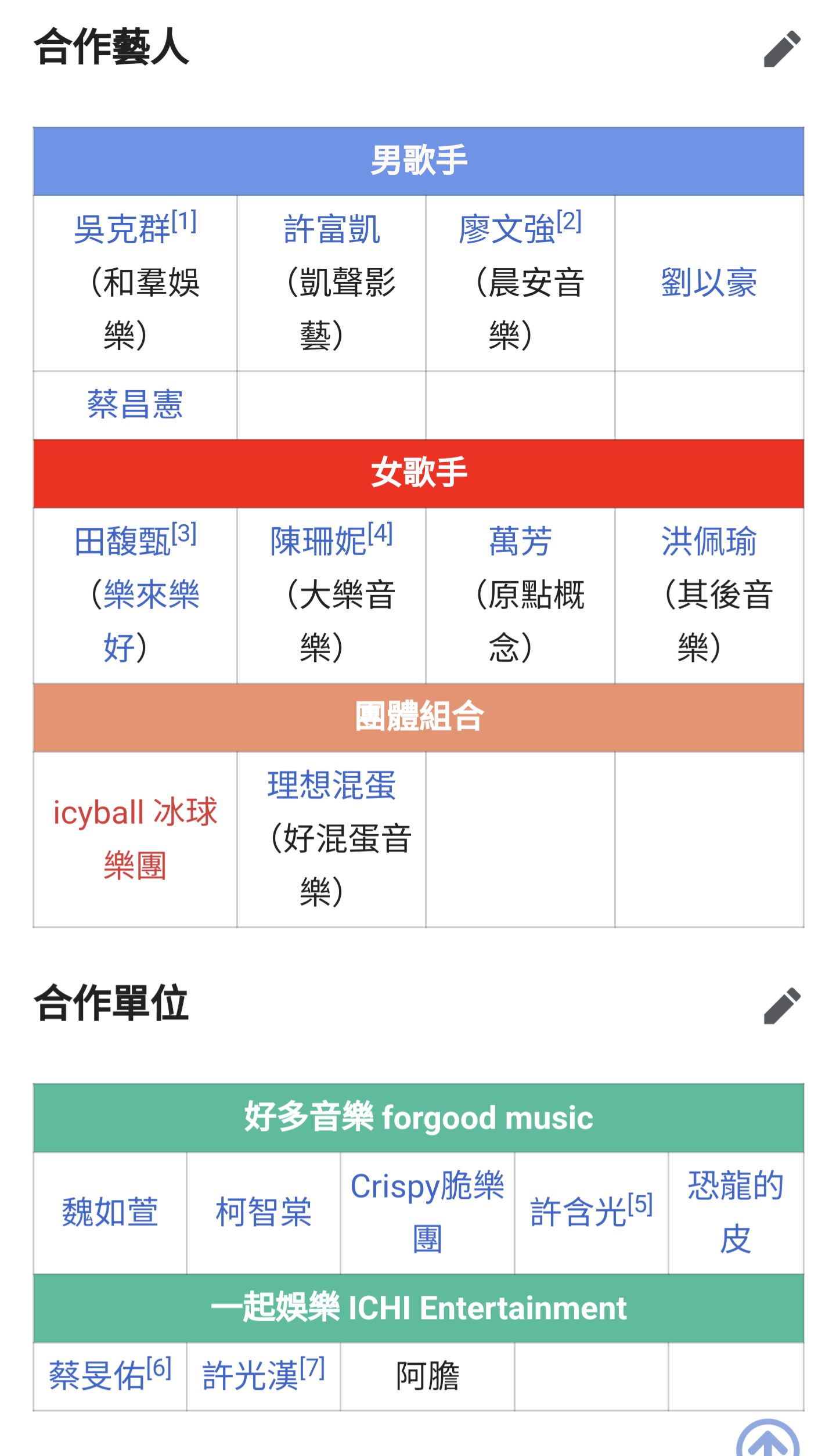Viewport: 836px width, 1456px height.
Task: Open the 理想混蛋 article link
Action: (x=331, y=785)
